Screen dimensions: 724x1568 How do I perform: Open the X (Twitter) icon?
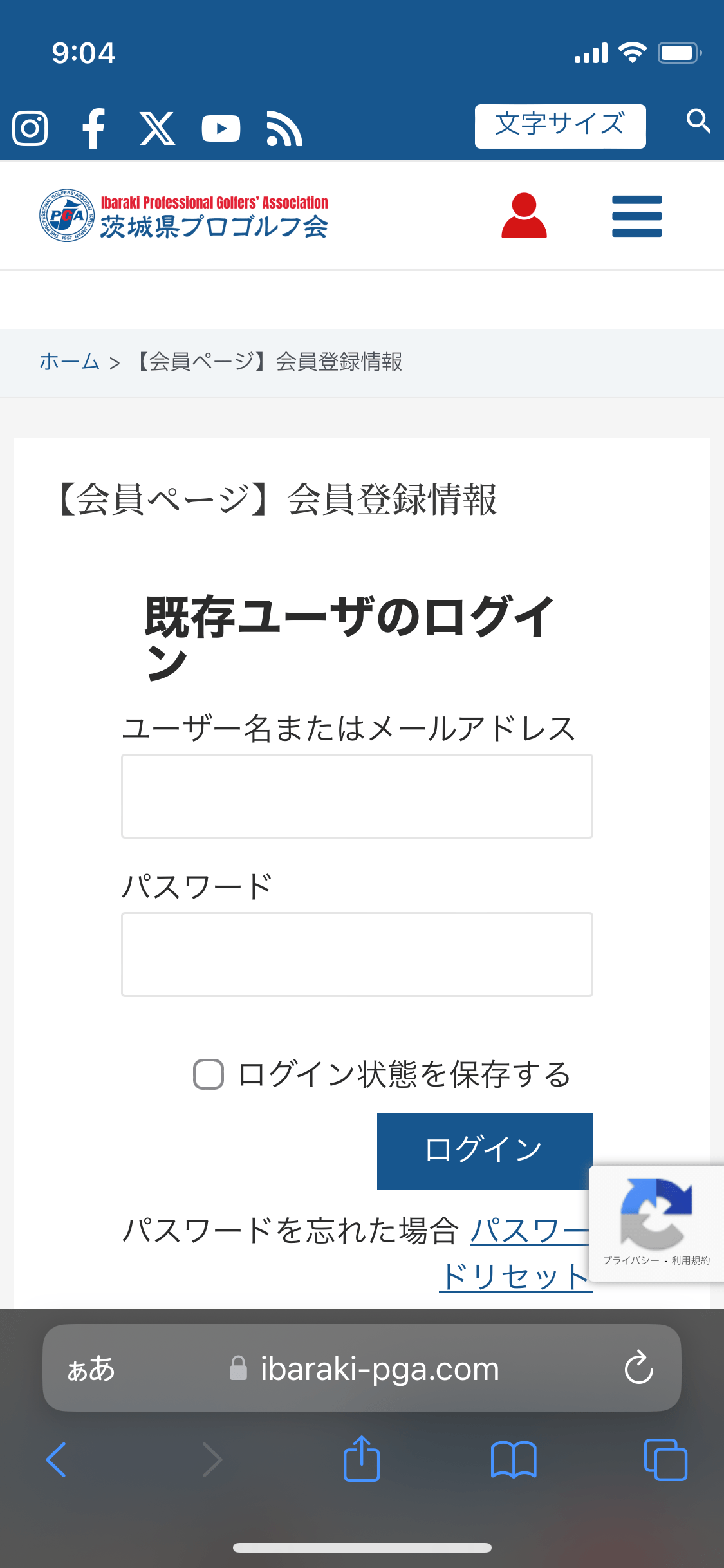tap(158, 128)
